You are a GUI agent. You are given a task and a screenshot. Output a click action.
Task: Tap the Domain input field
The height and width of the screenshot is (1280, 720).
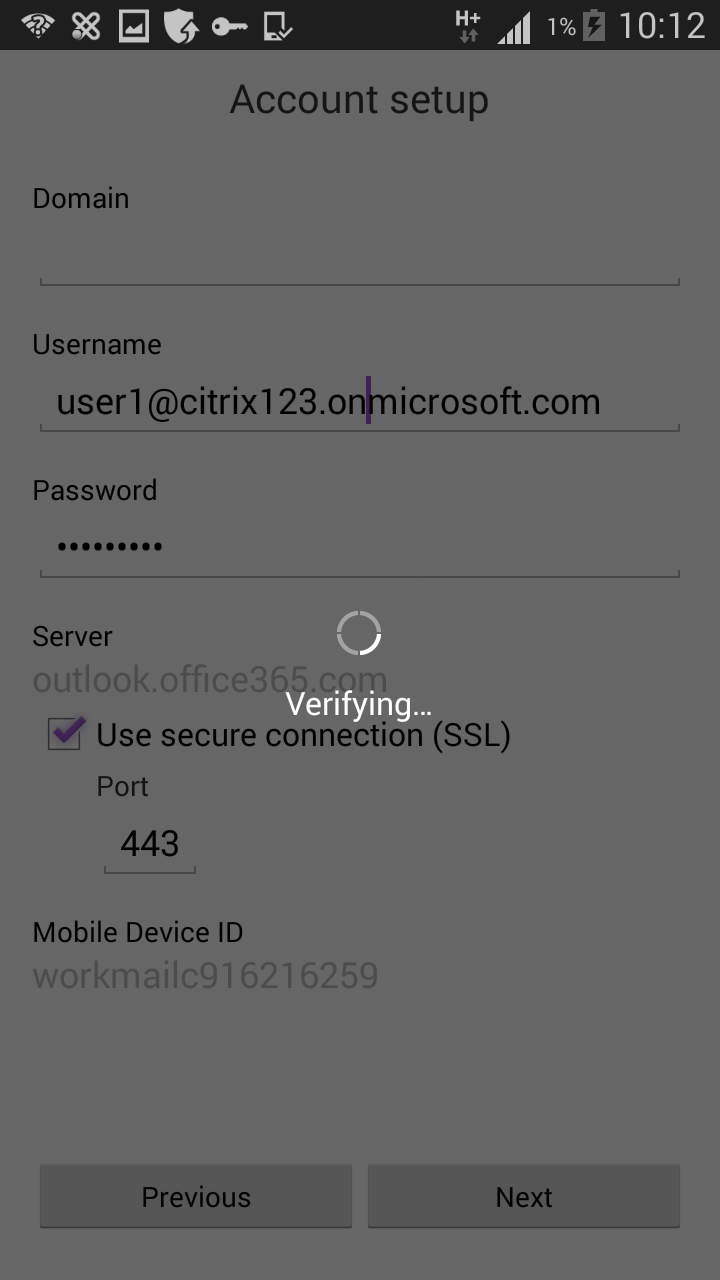click(359, 257)
